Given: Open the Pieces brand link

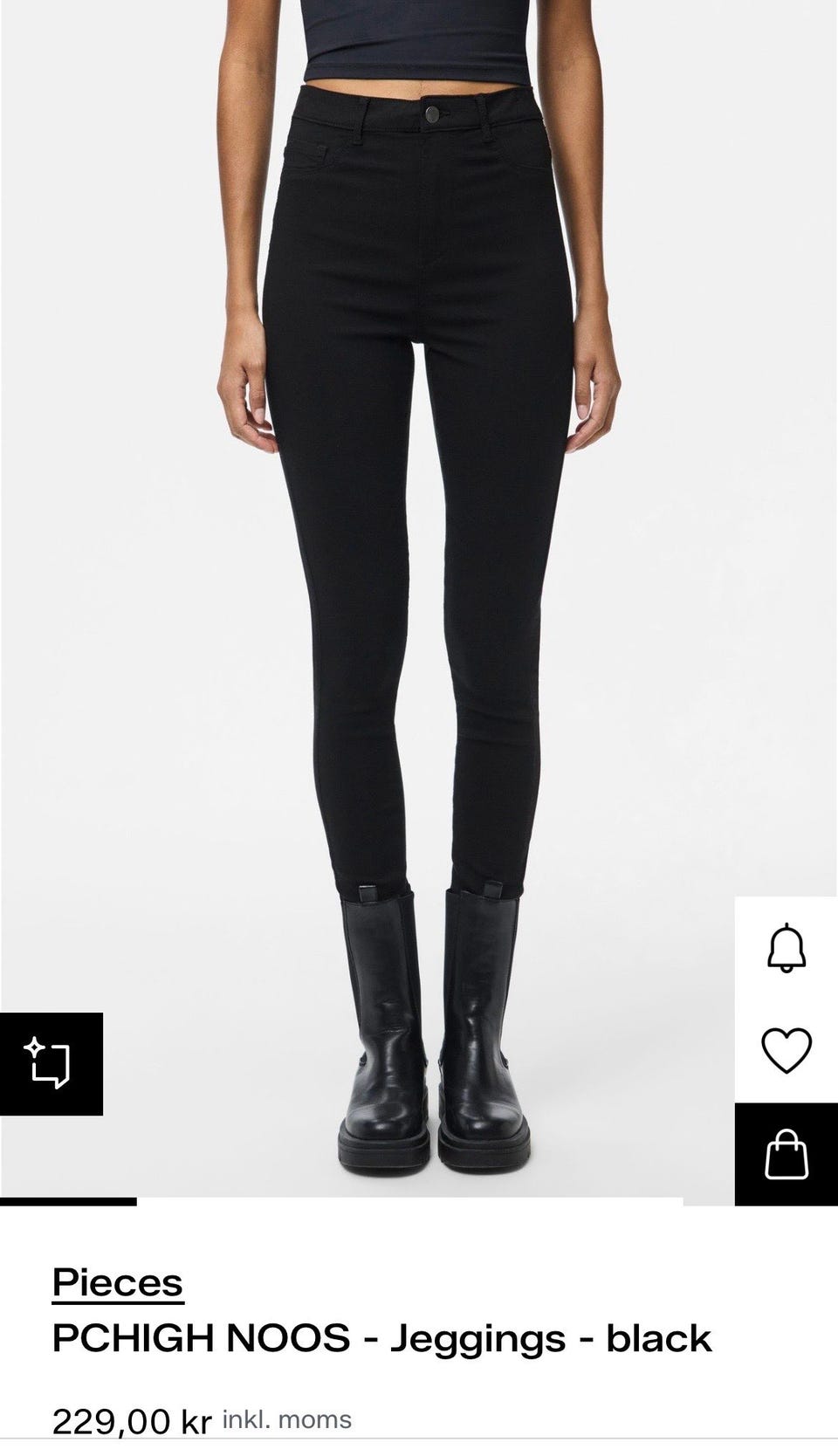Looking at the screenshot, I should click(118, 1282).
